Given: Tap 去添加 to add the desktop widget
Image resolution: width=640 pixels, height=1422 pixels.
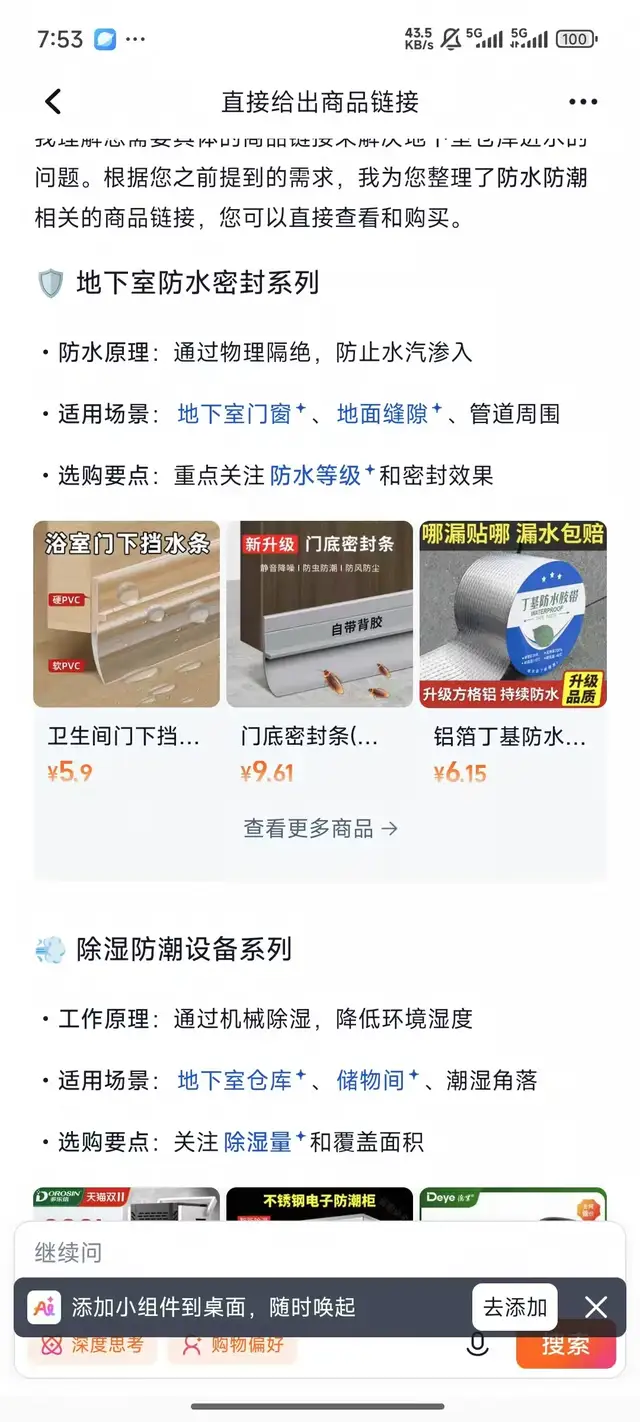Looking at the screenshot, I should [514, 1307].
